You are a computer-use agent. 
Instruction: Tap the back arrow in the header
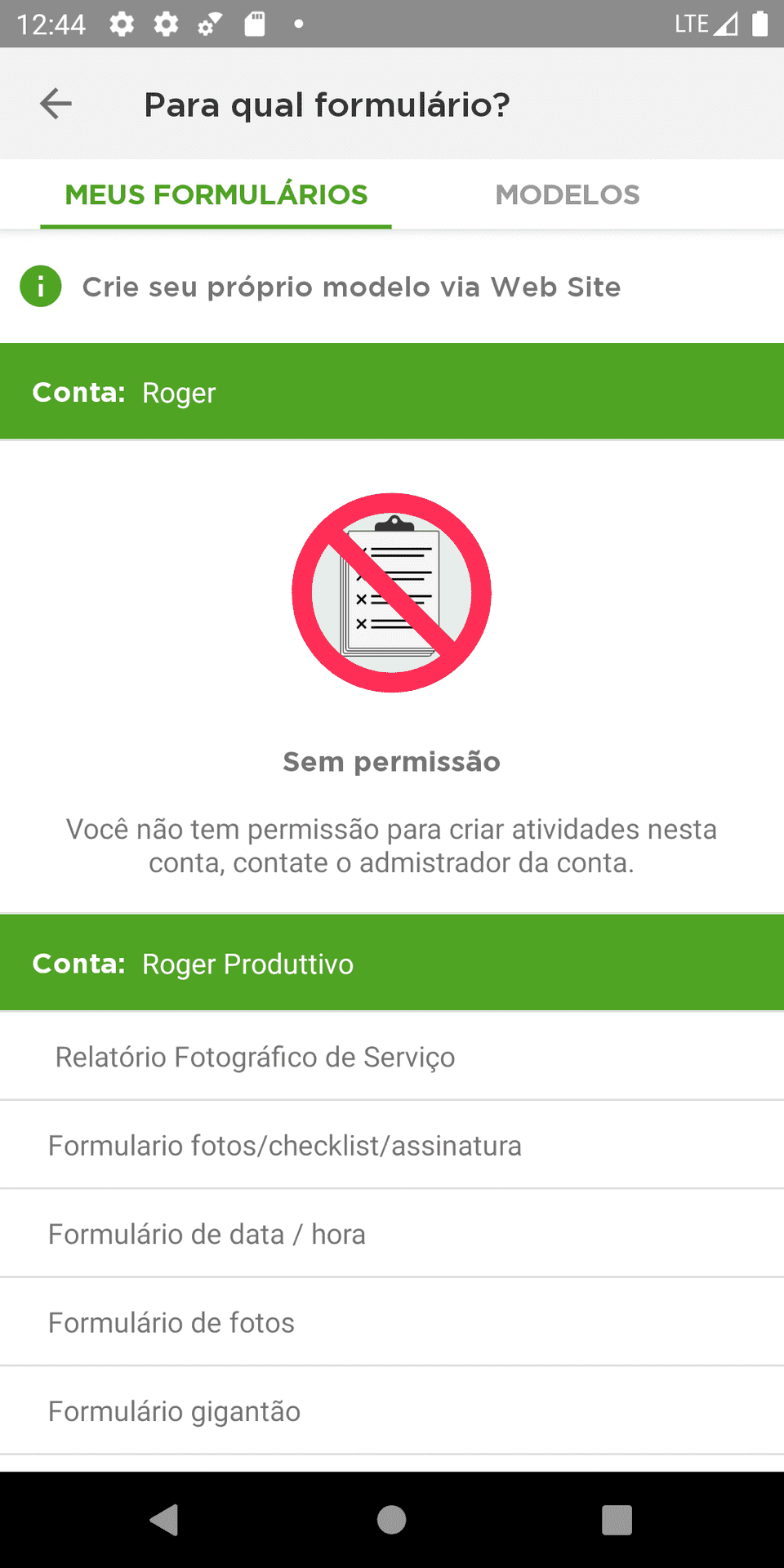55,105
